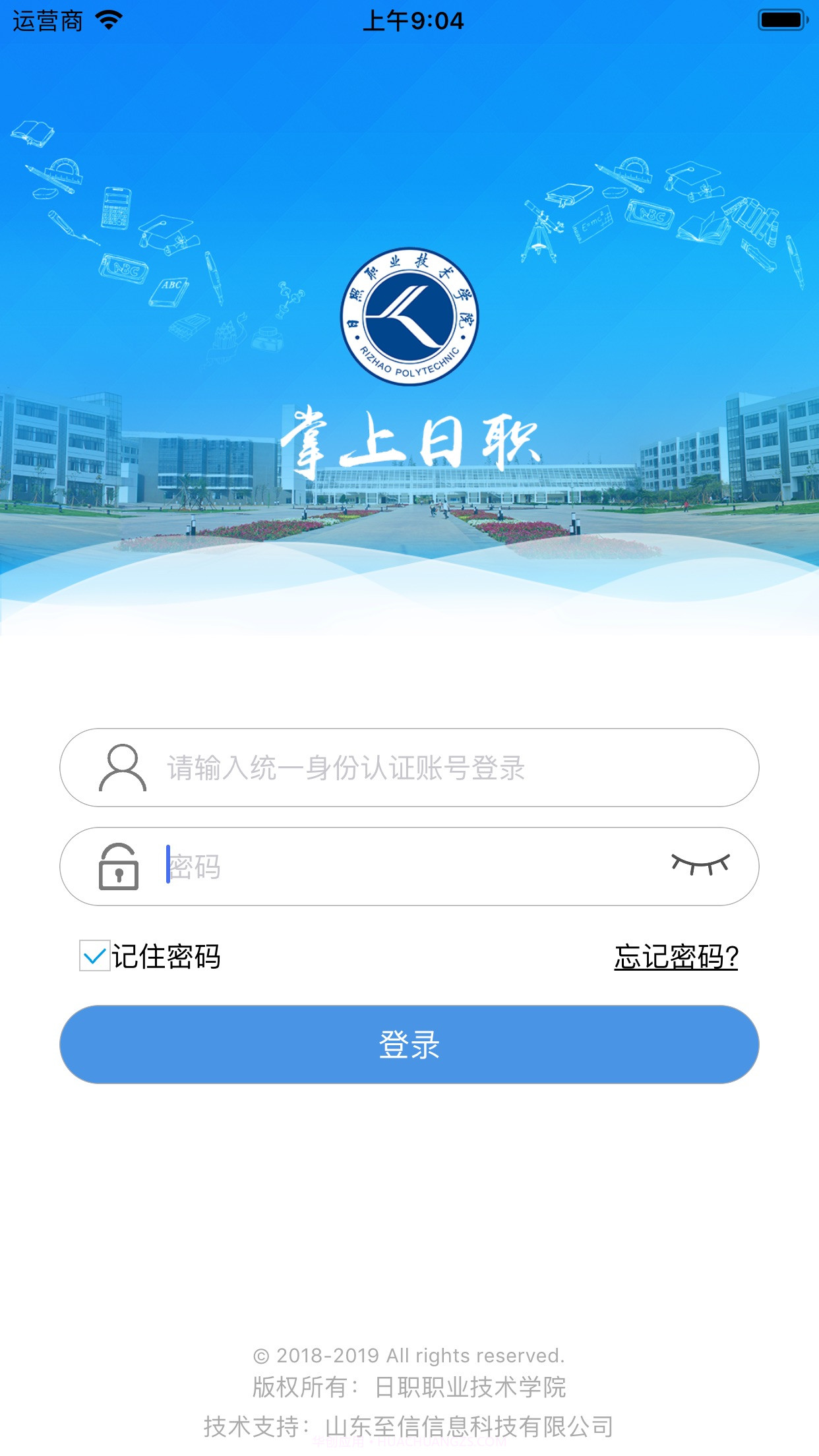The height and width of the screenshot is (1456, 819).
Task: Click the Wi-Fi icon in status bar
Action: pos(107,20)
